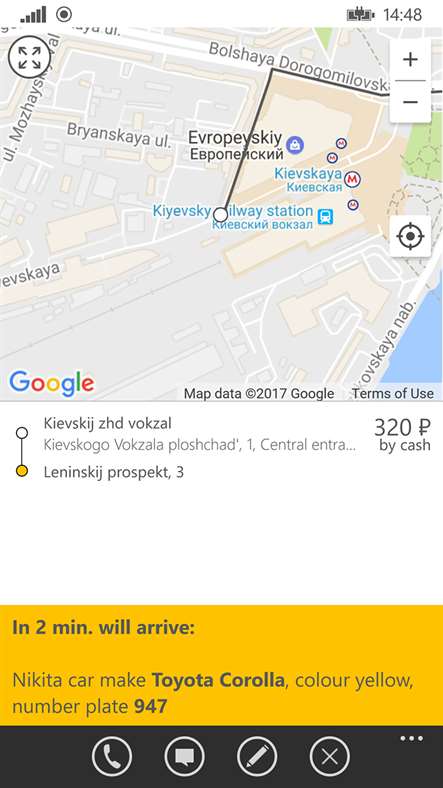Open the three-dot overflow menu
This screenshot has height=788, width=443.
pyautogui.click(x=412, y=738)
